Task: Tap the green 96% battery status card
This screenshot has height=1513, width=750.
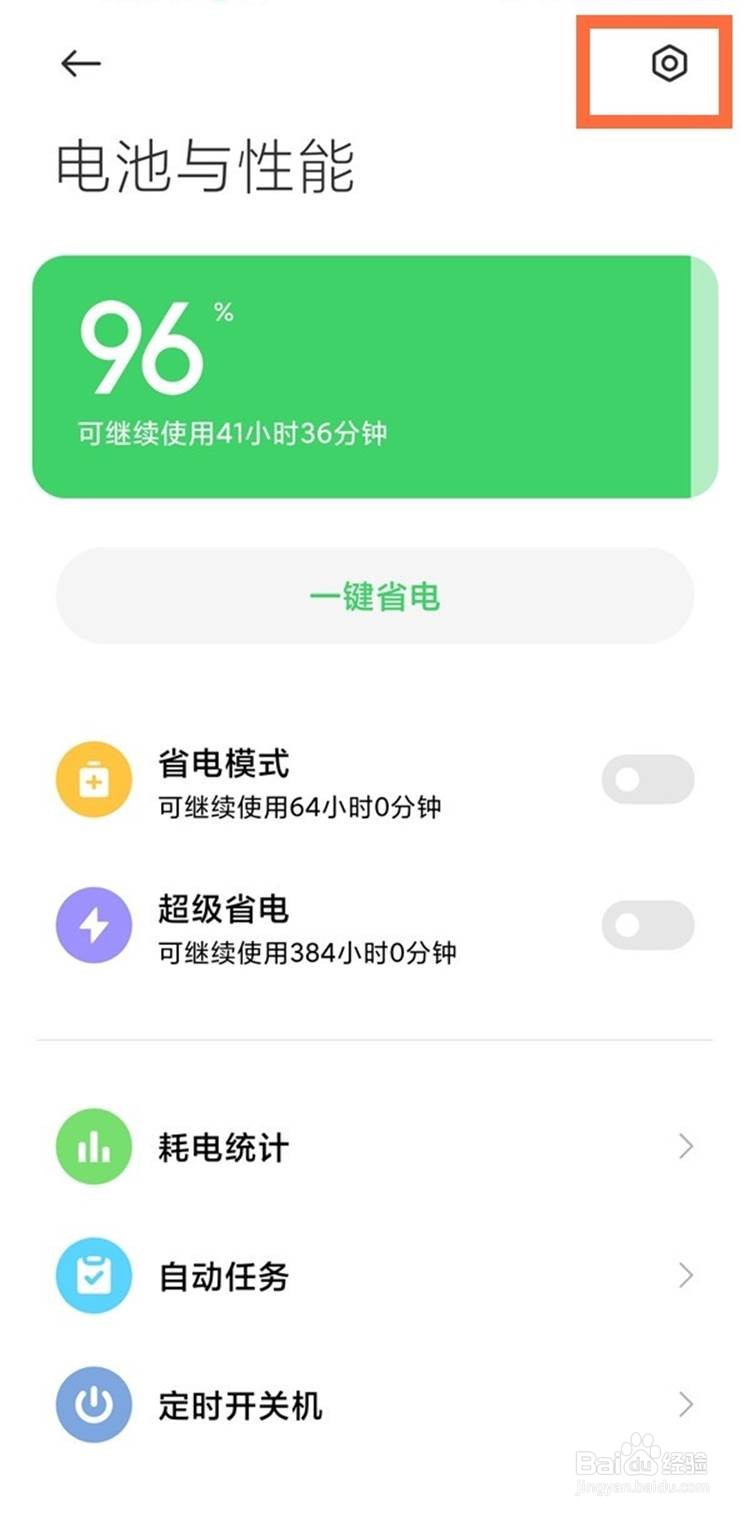Action: 375,370
